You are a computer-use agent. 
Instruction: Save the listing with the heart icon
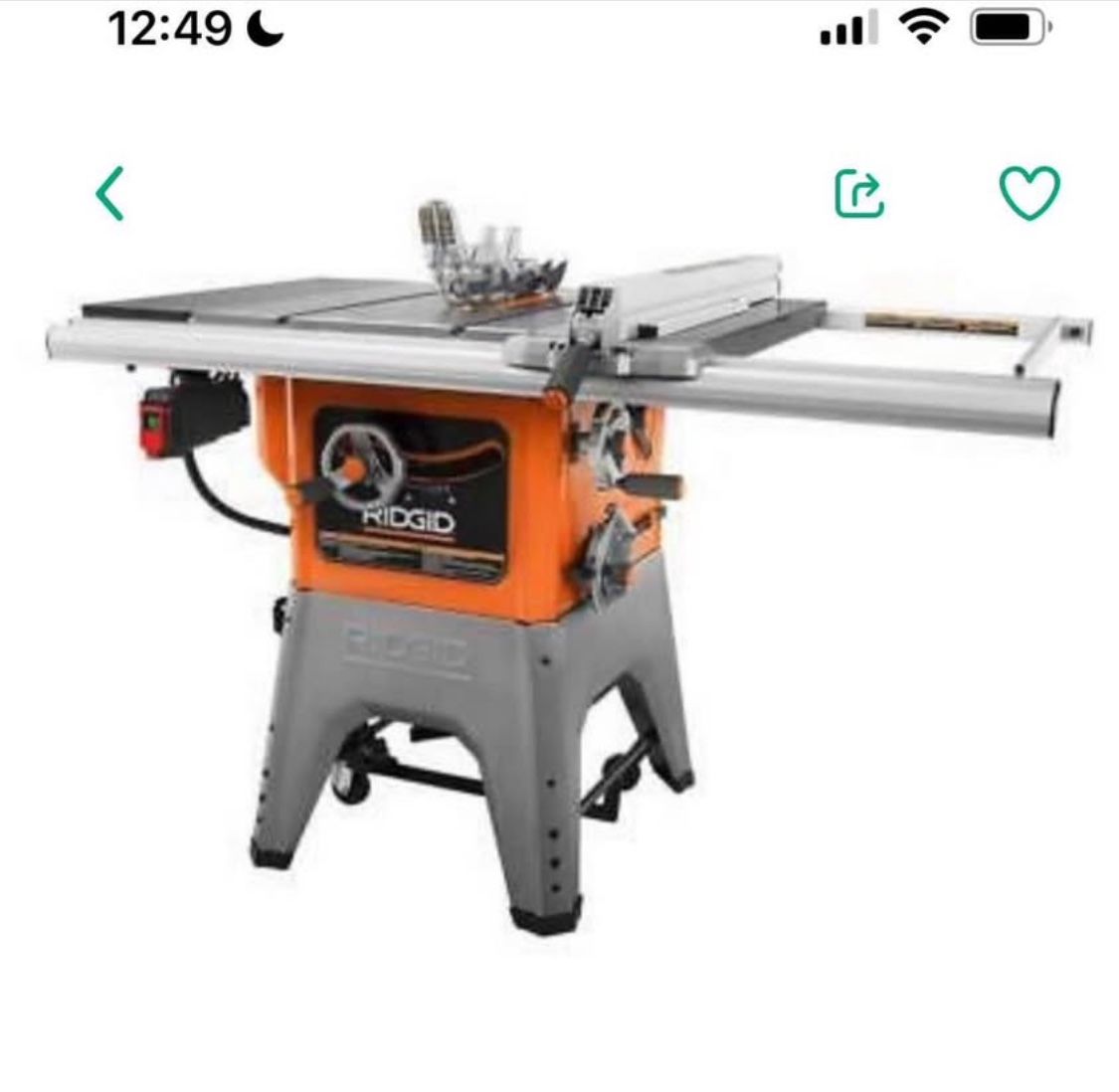tap(1028, 193)
